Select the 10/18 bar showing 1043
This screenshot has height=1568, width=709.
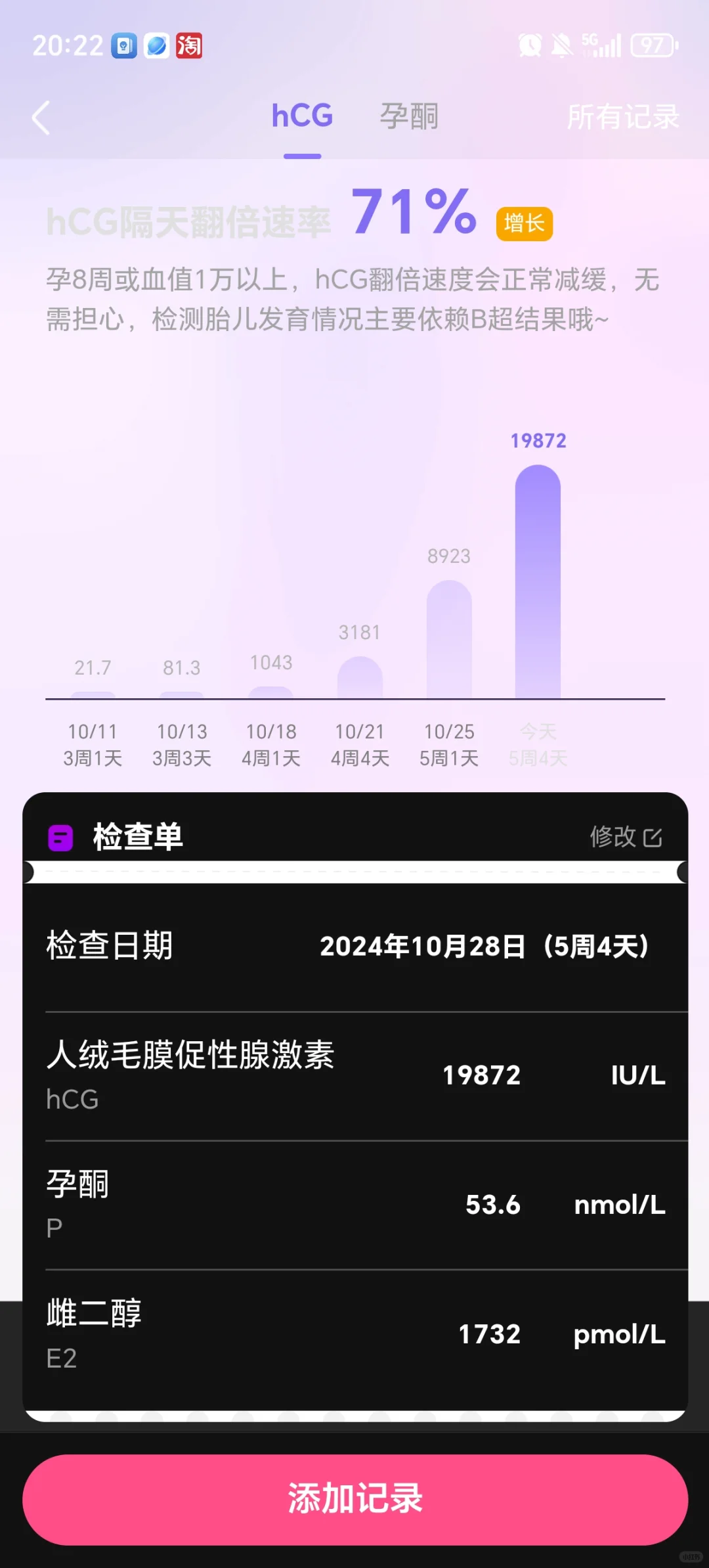pyautogui.click(x=271, y=692)
